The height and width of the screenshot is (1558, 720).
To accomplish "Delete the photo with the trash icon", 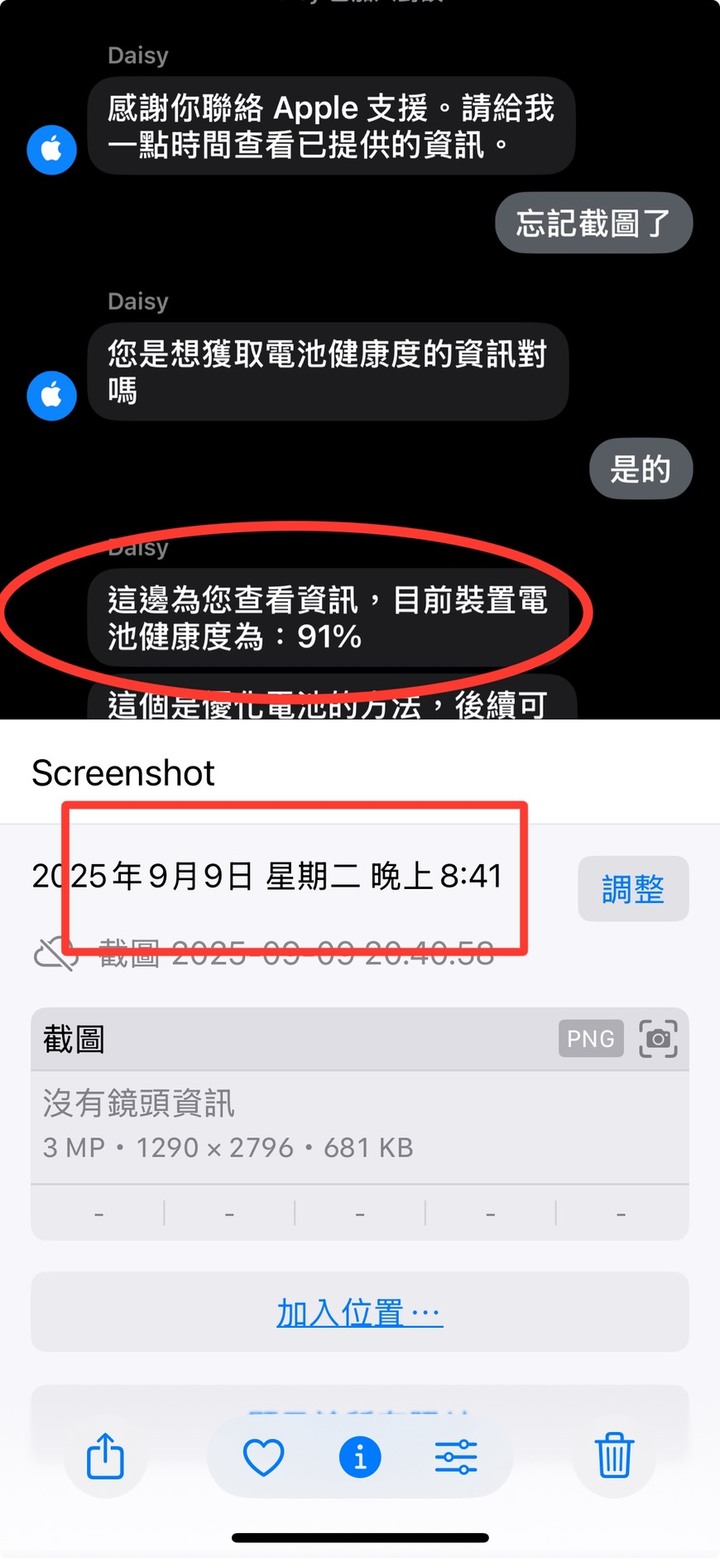I will [615, 1457].
